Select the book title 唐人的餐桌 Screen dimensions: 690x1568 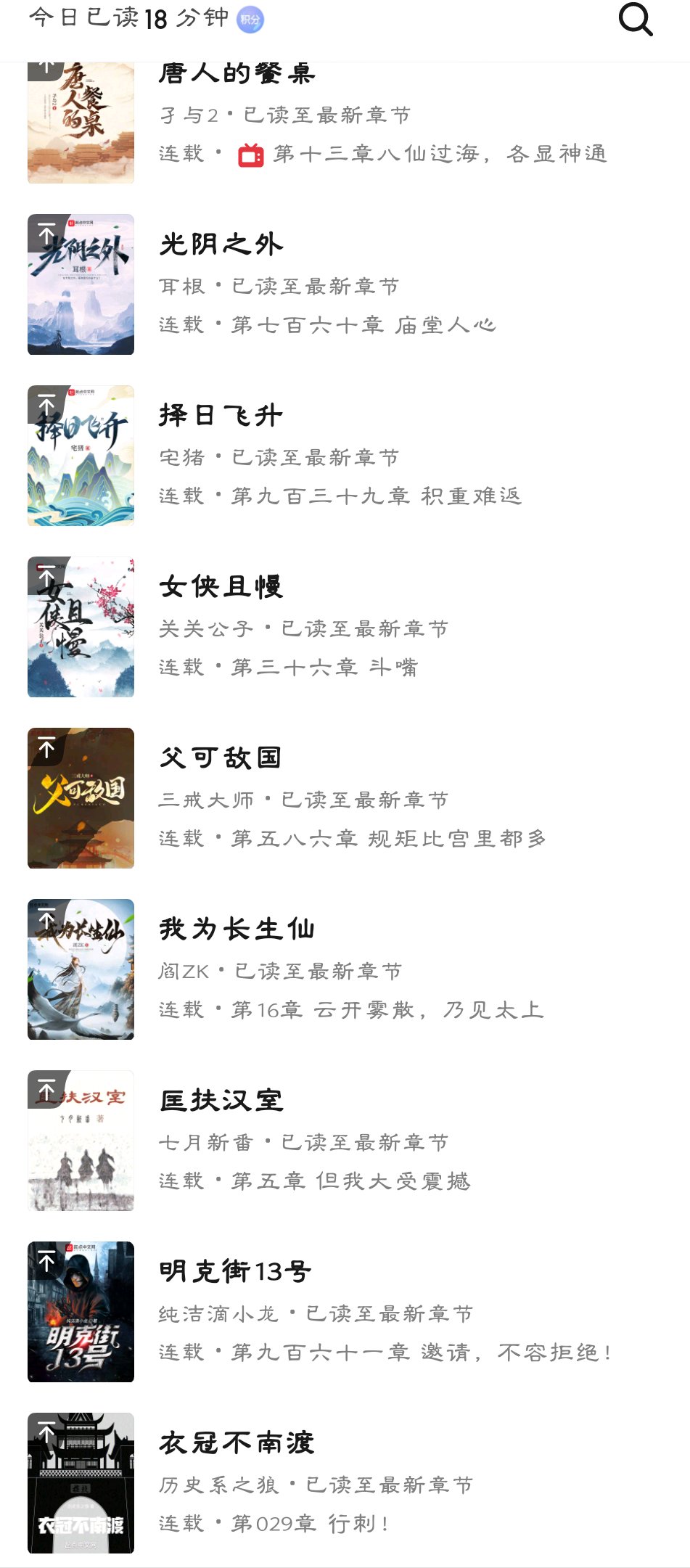[237, 73]
